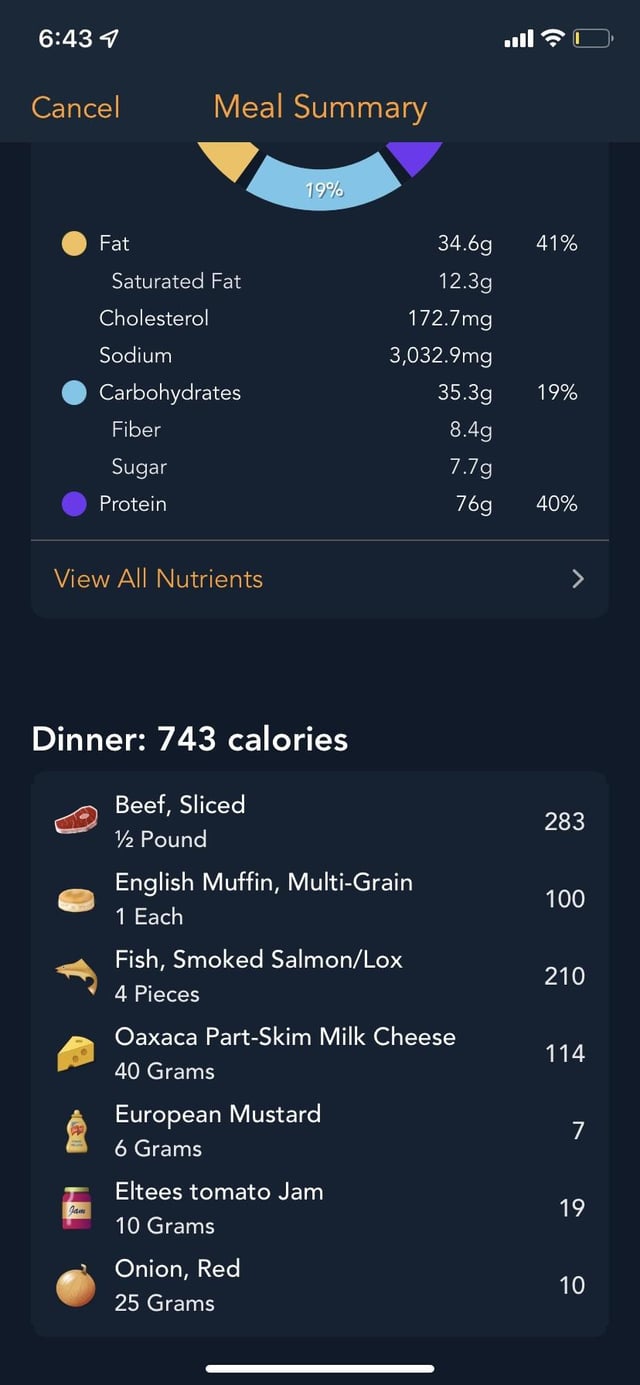Tap Cancel to leave Meal Summary
Image resolution: width=640 pixels, height=1385 pixels.
pos(75,107)
